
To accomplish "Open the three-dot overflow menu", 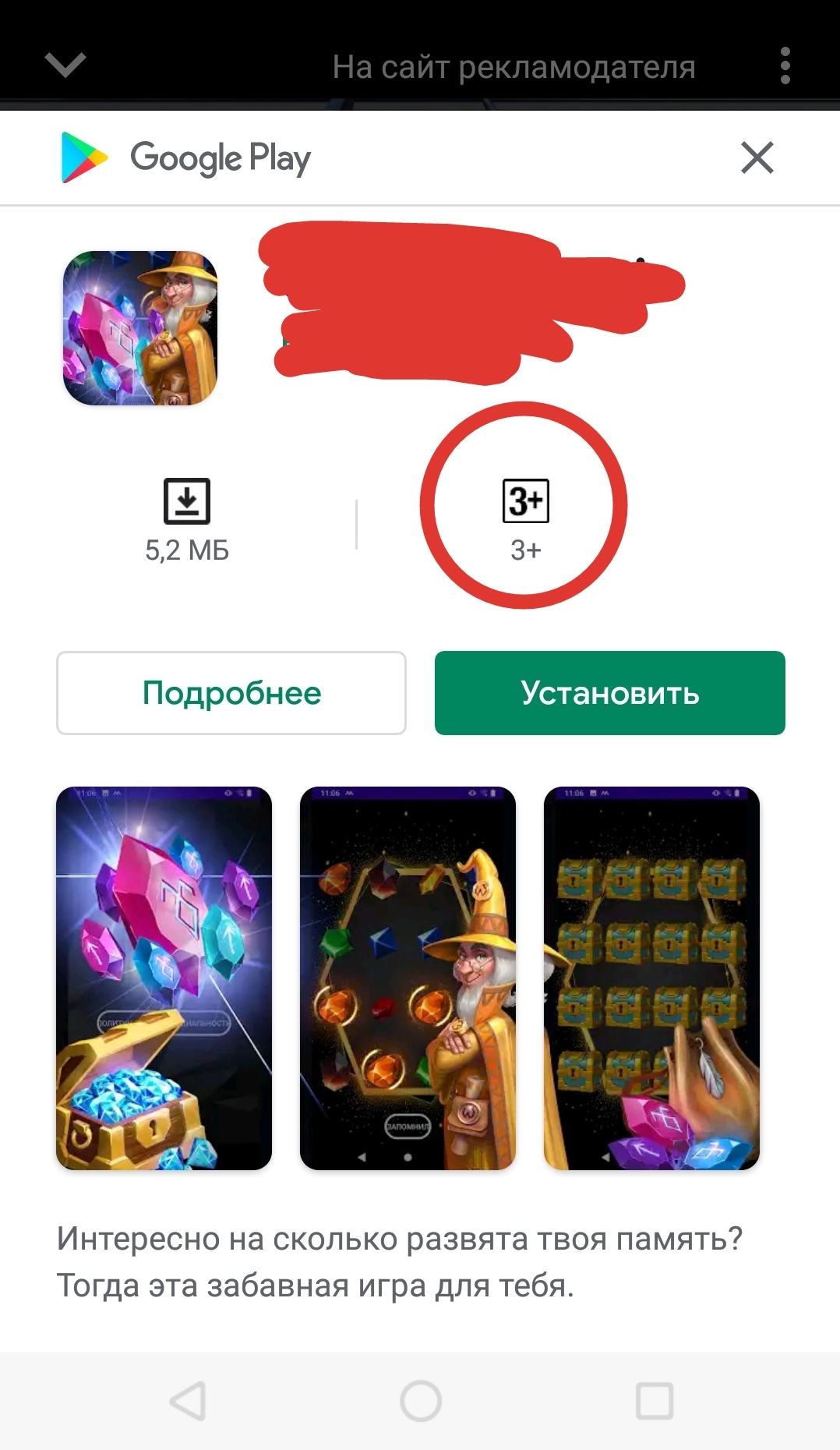I will (785, 66).
